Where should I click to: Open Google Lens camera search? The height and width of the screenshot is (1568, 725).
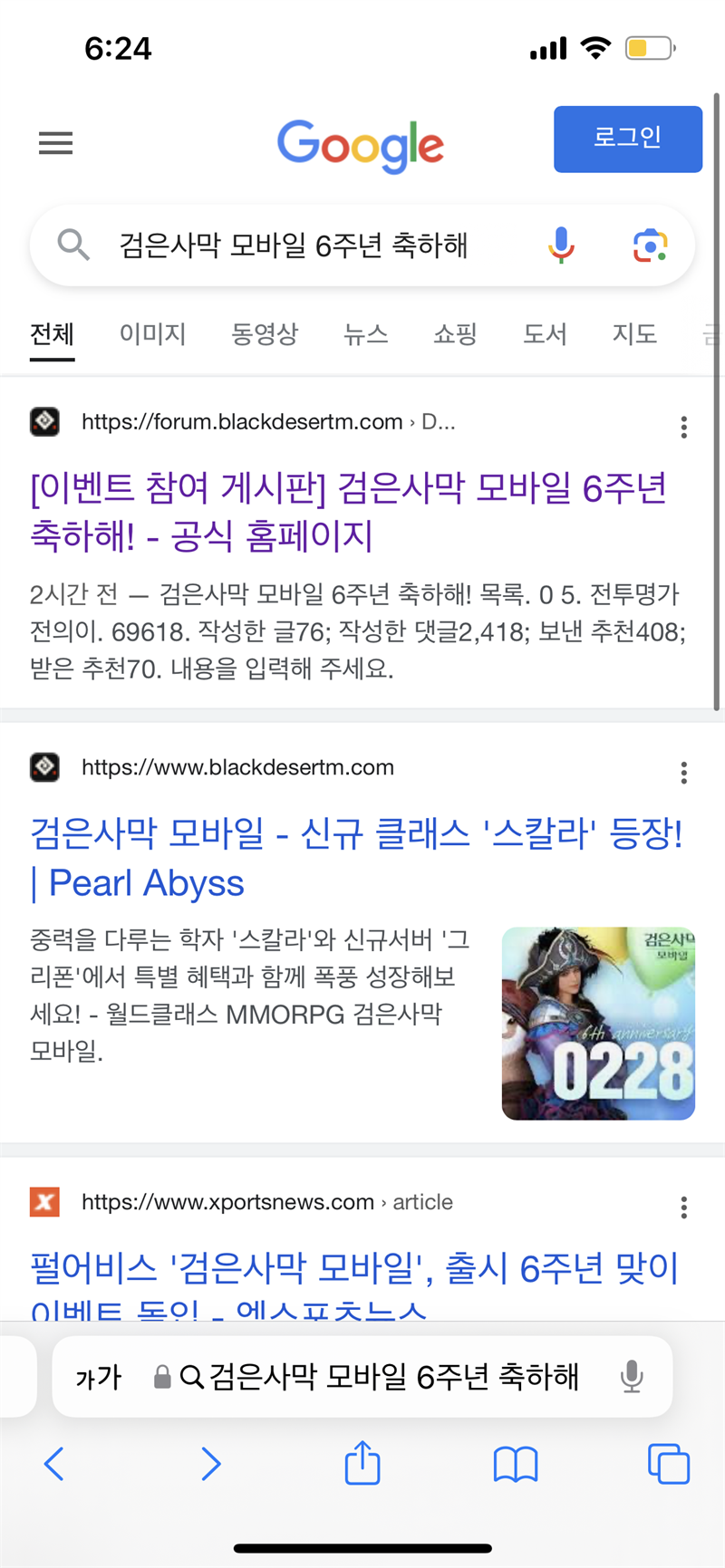tap(651, 245)
